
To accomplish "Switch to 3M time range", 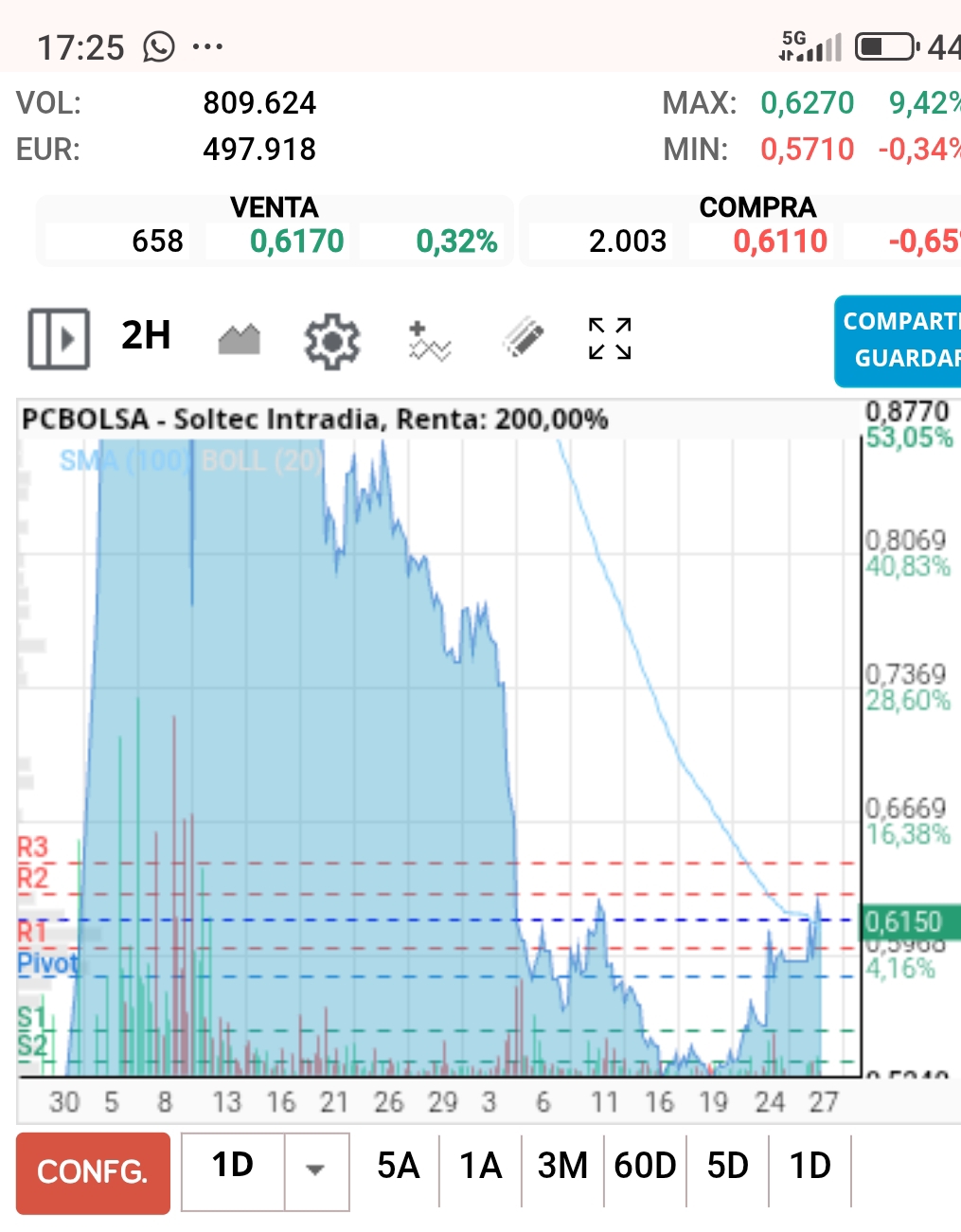I will (562, 1166).
